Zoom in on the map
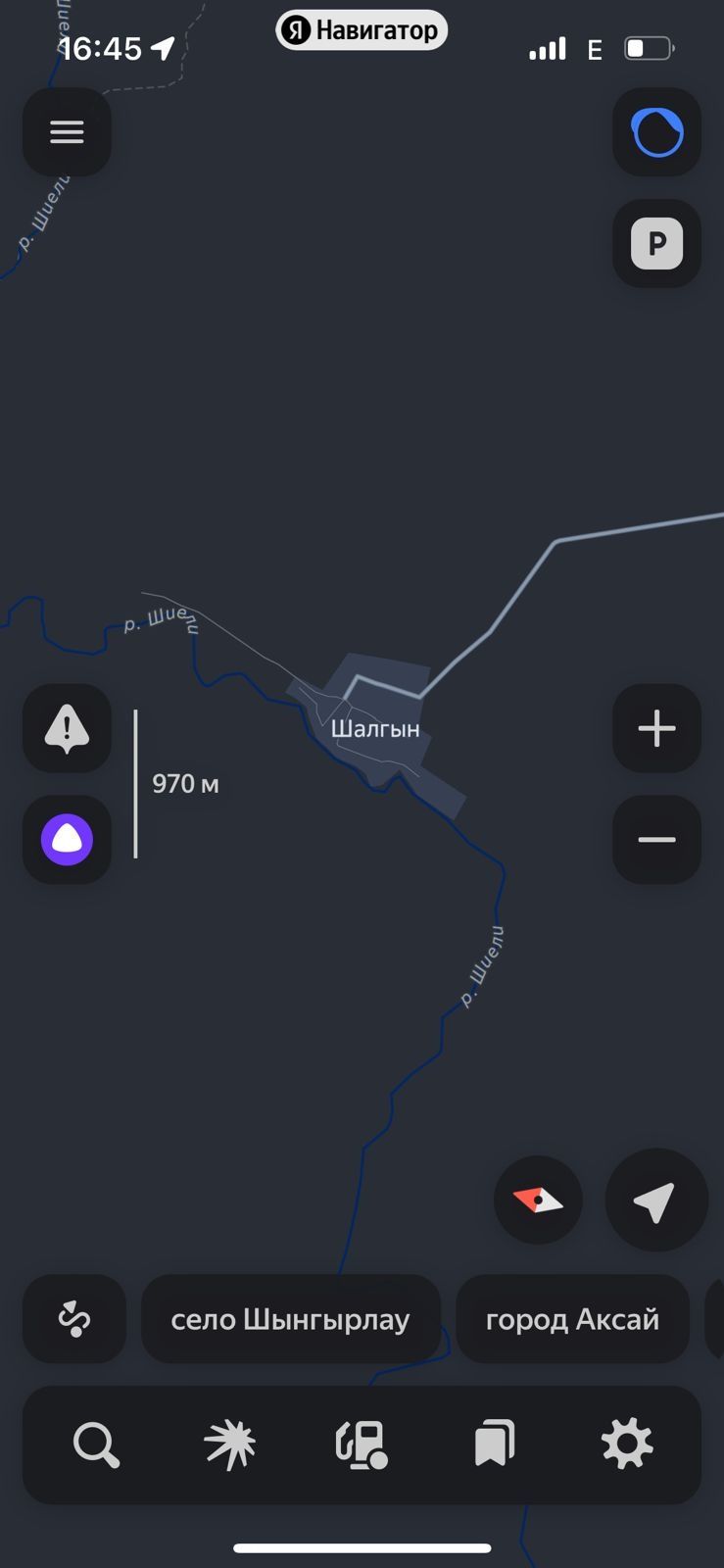Viewport: 724px width, 1568px height. 656,728
